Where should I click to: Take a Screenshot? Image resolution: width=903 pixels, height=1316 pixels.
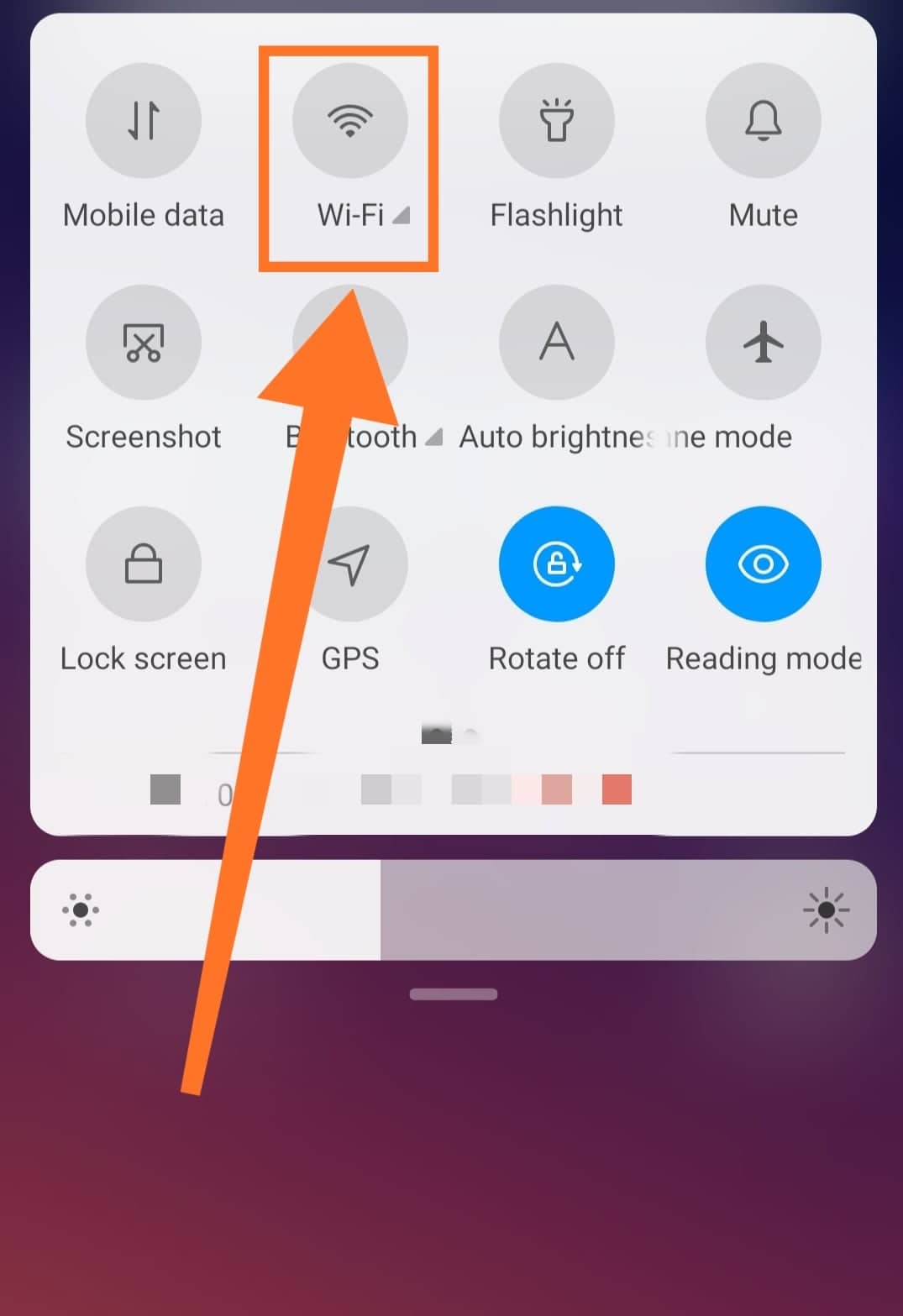pyautogui.click(x=144, y=342)
